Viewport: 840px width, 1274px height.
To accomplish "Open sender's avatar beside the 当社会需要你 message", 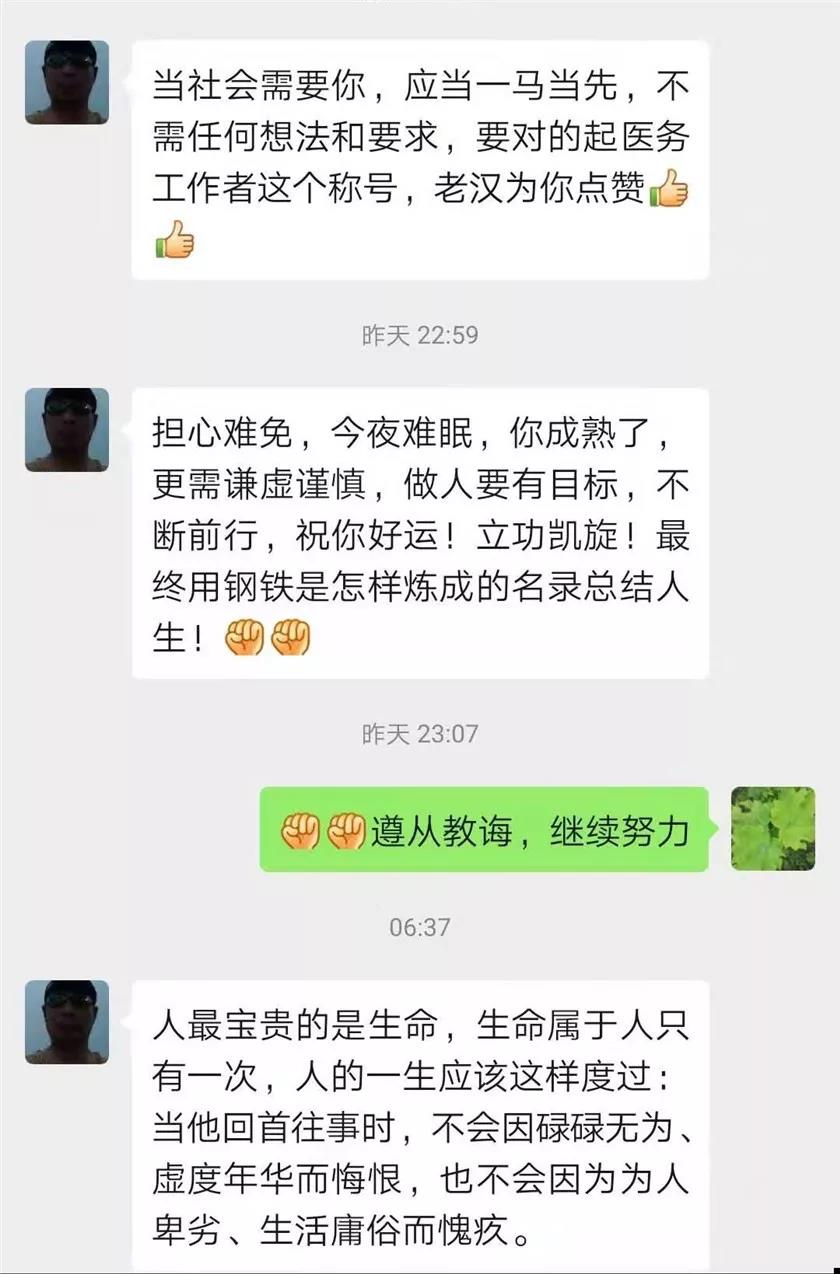I will (67, 82).
